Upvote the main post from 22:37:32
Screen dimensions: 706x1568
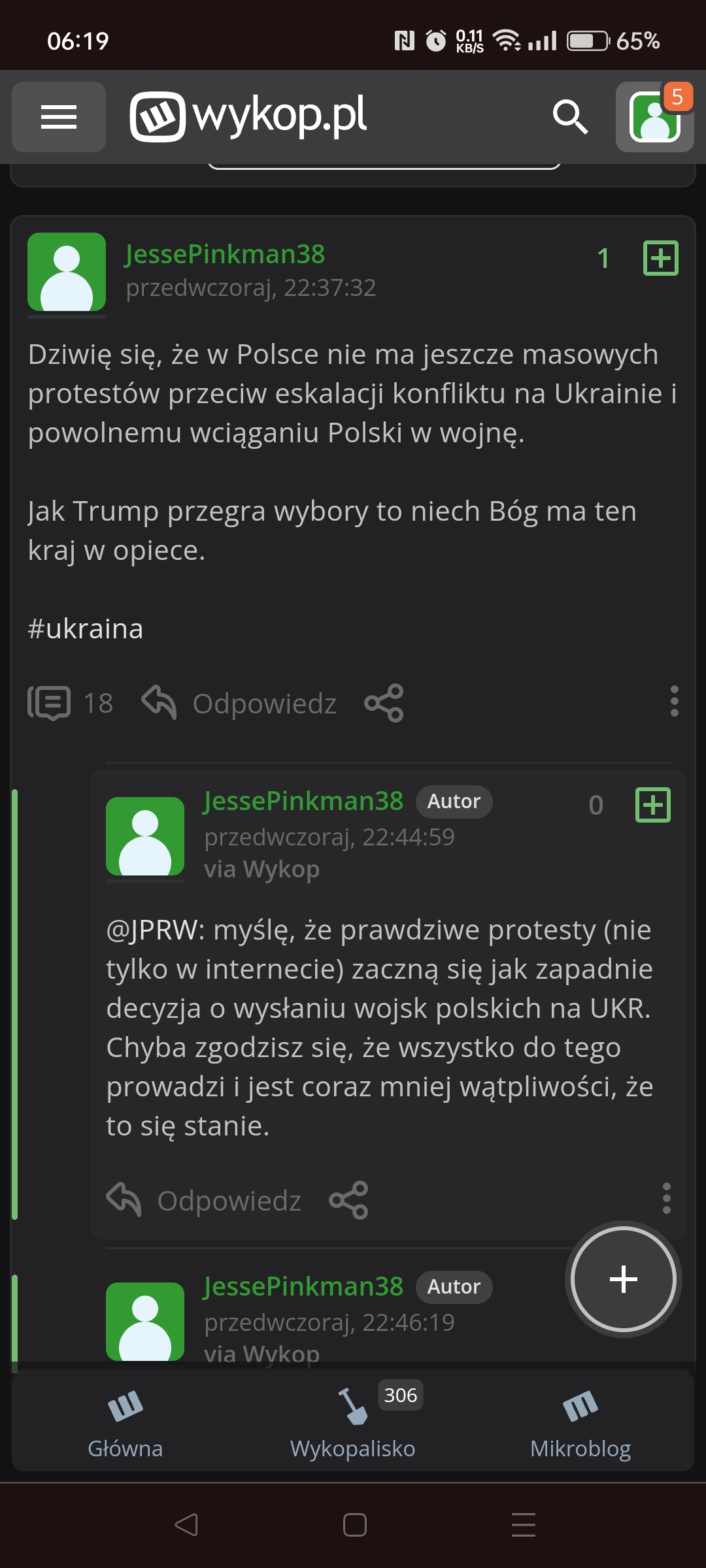(660, 258)
